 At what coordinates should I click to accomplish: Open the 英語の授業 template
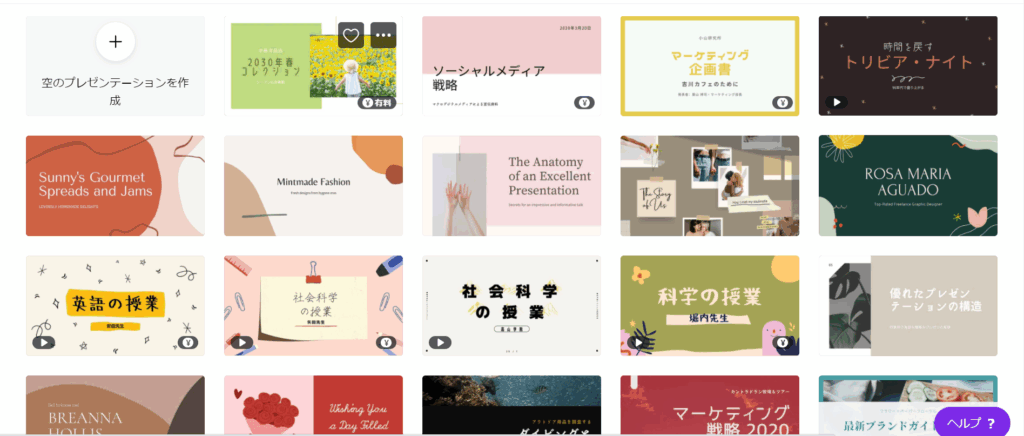[115, 305]
